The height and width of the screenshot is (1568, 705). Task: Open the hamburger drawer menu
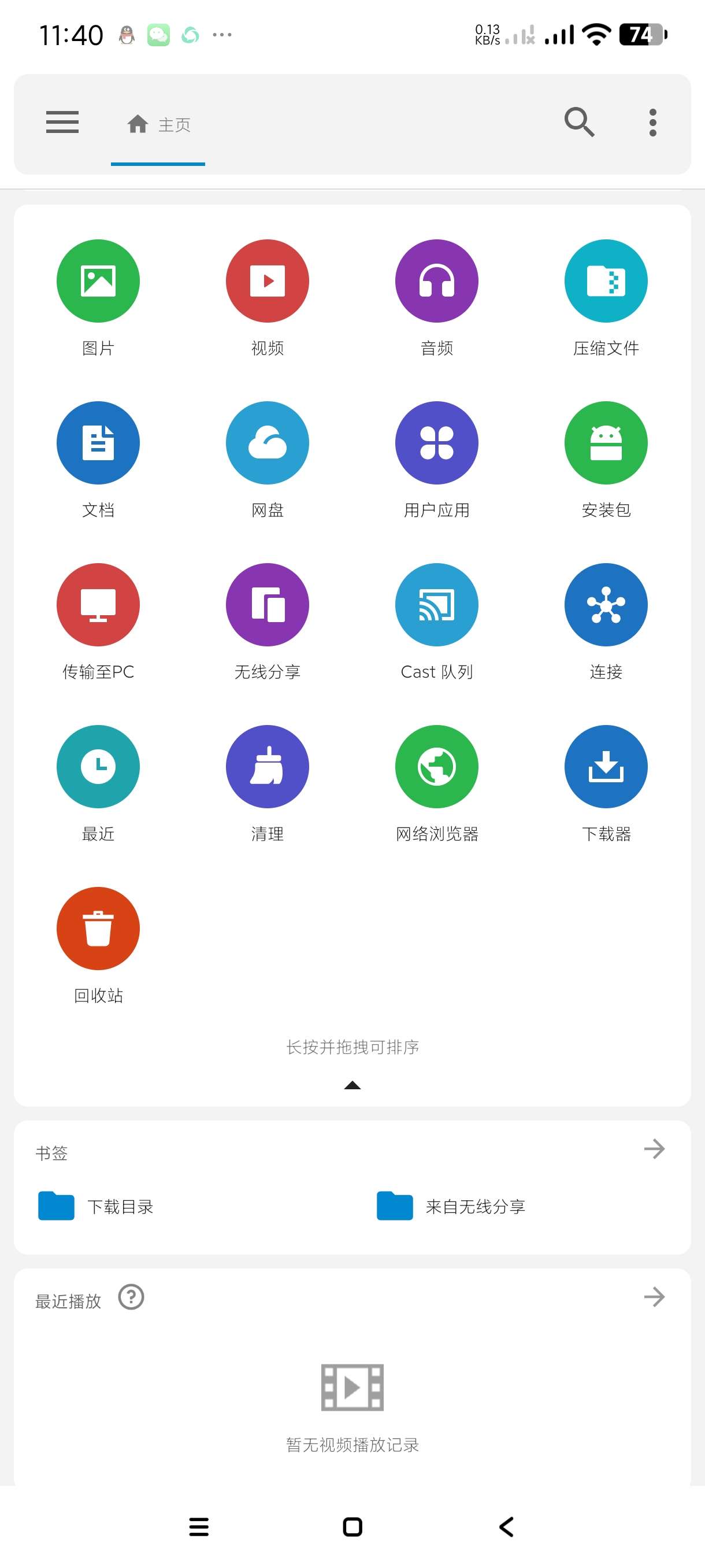(x=62, y=123)
